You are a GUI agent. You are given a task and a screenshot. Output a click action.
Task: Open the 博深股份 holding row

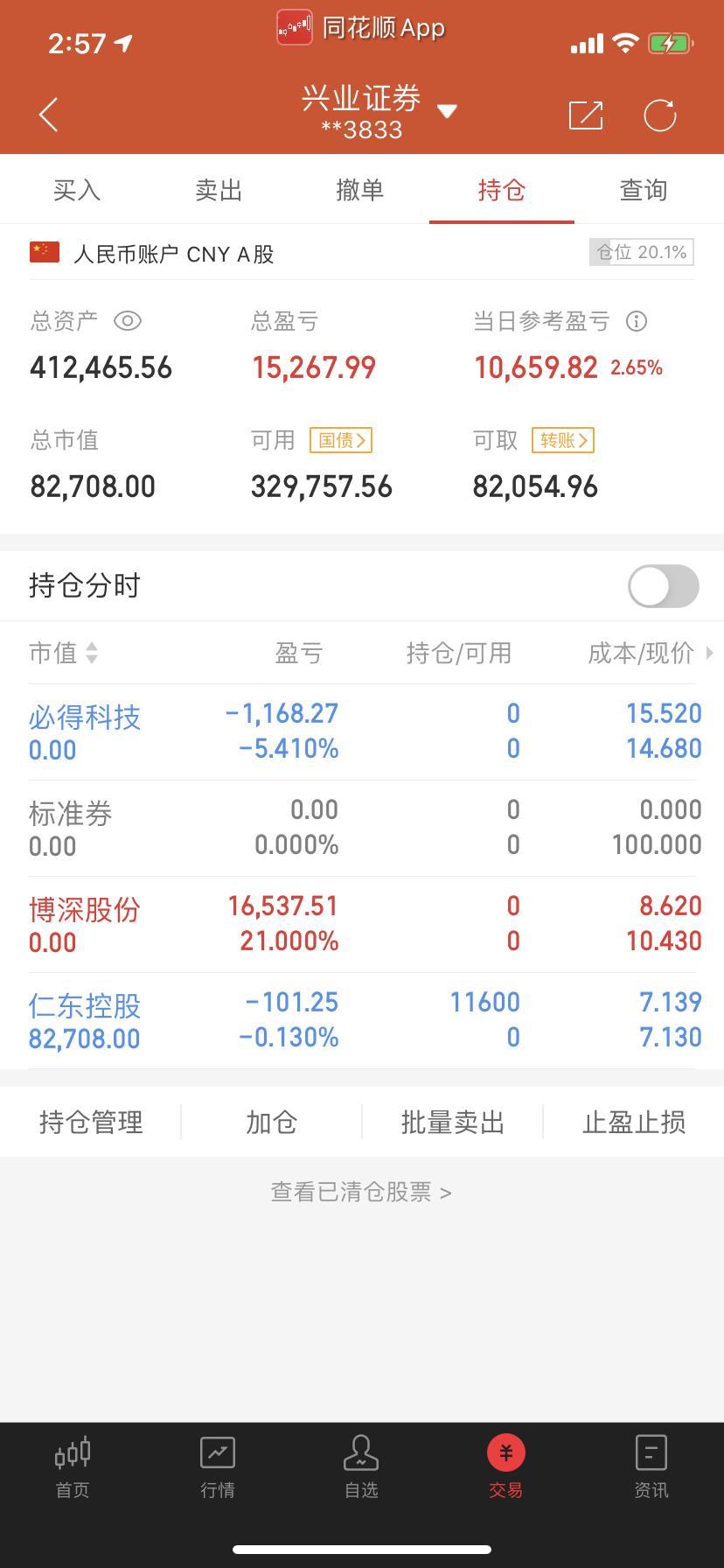tap(362, 924)
